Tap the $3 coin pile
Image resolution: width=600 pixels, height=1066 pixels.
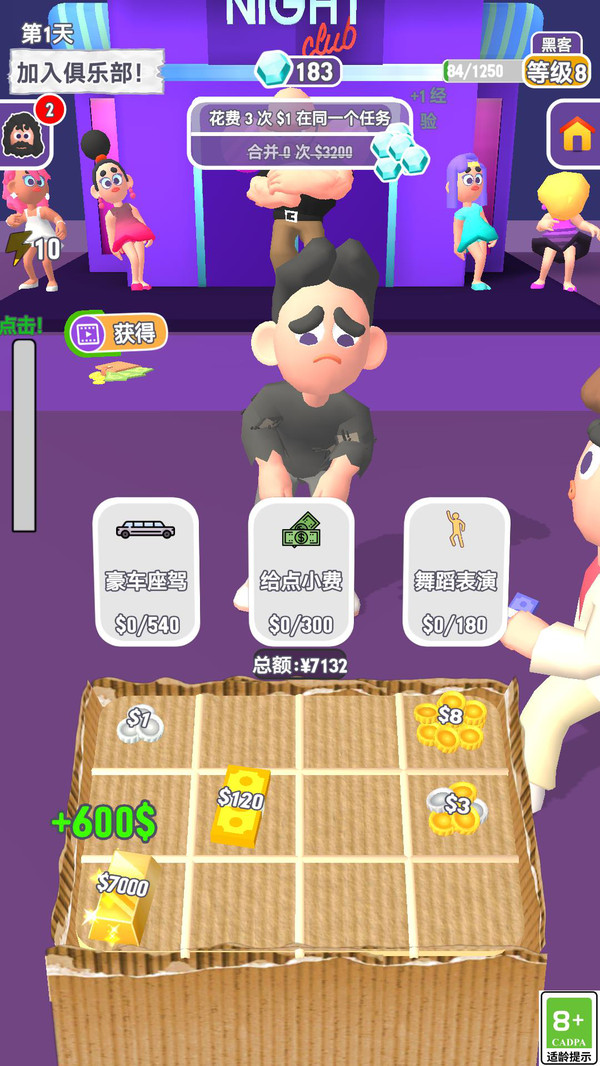point(455,808)
